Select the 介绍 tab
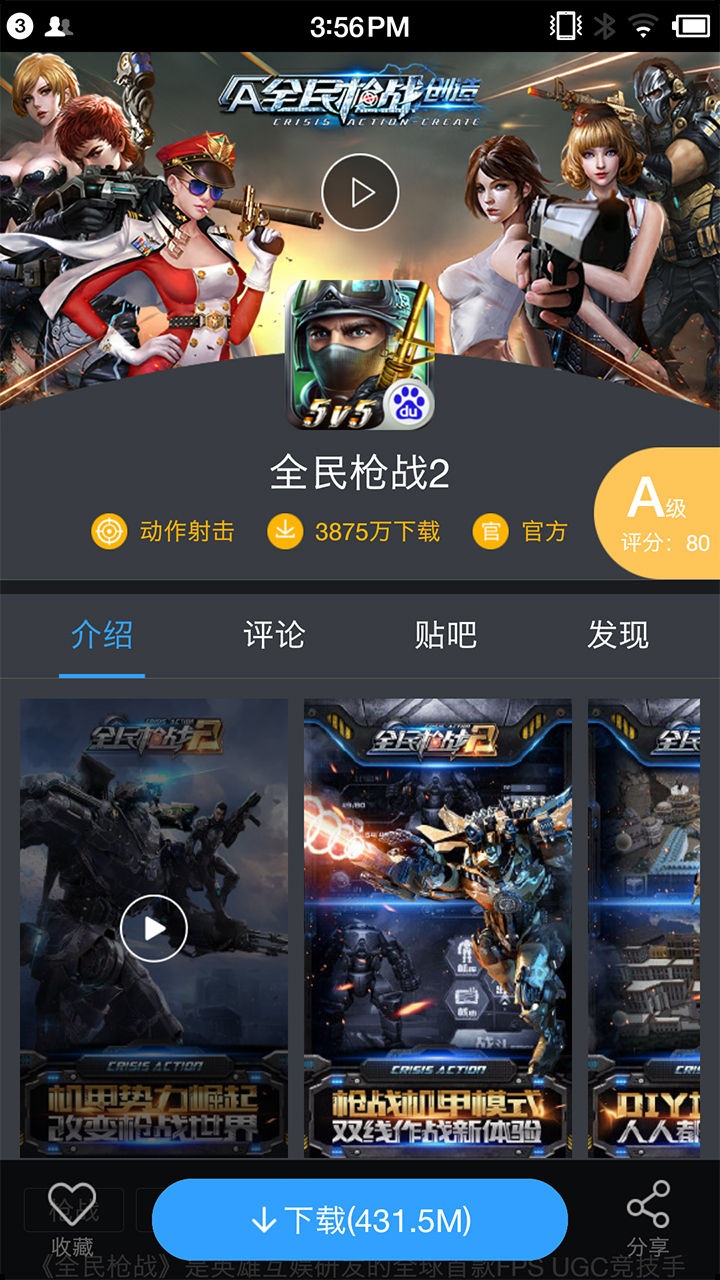 [x=102, y=635]
